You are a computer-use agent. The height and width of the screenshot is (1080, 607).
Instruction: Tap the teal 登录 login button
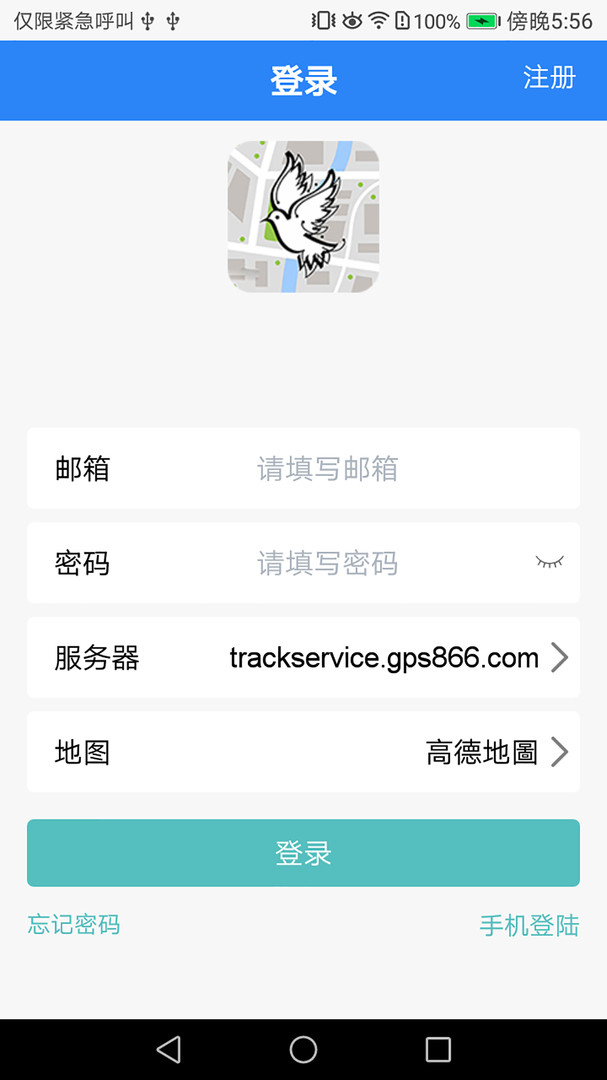tap(303, 853)
